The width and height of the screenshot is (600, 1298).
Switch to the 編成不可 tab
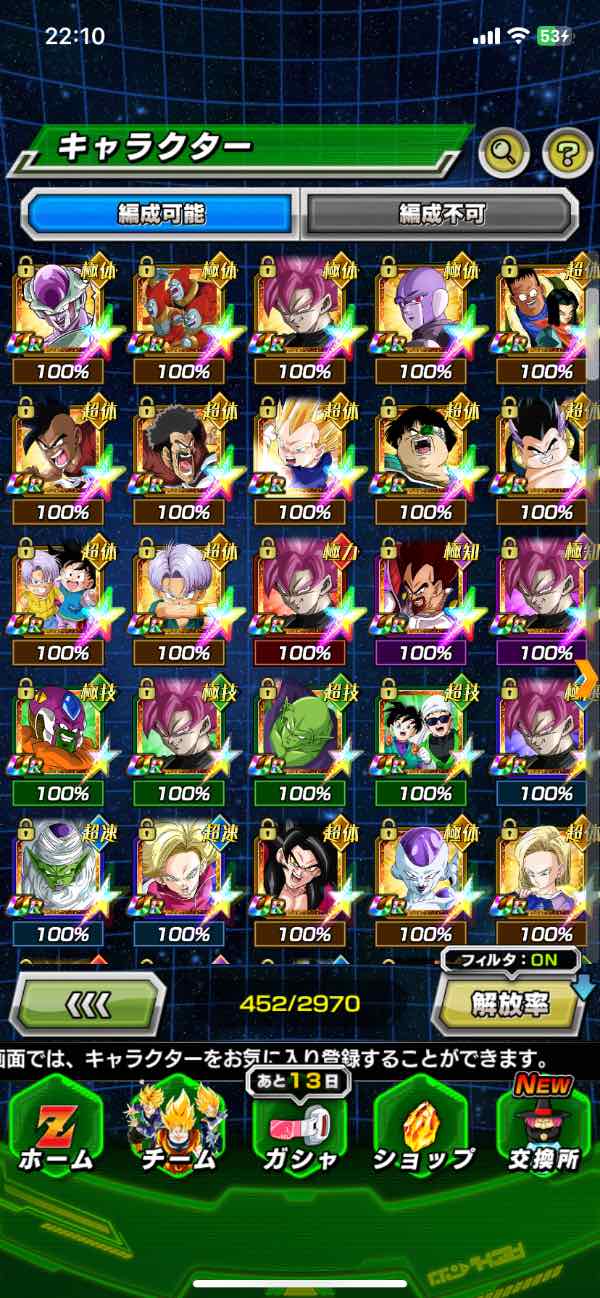point(441,214)
